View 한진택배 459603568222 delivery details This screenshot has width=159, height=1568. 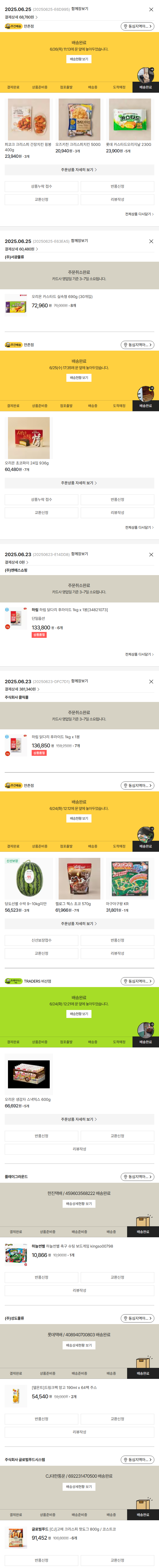click(x=79, y=1203)
